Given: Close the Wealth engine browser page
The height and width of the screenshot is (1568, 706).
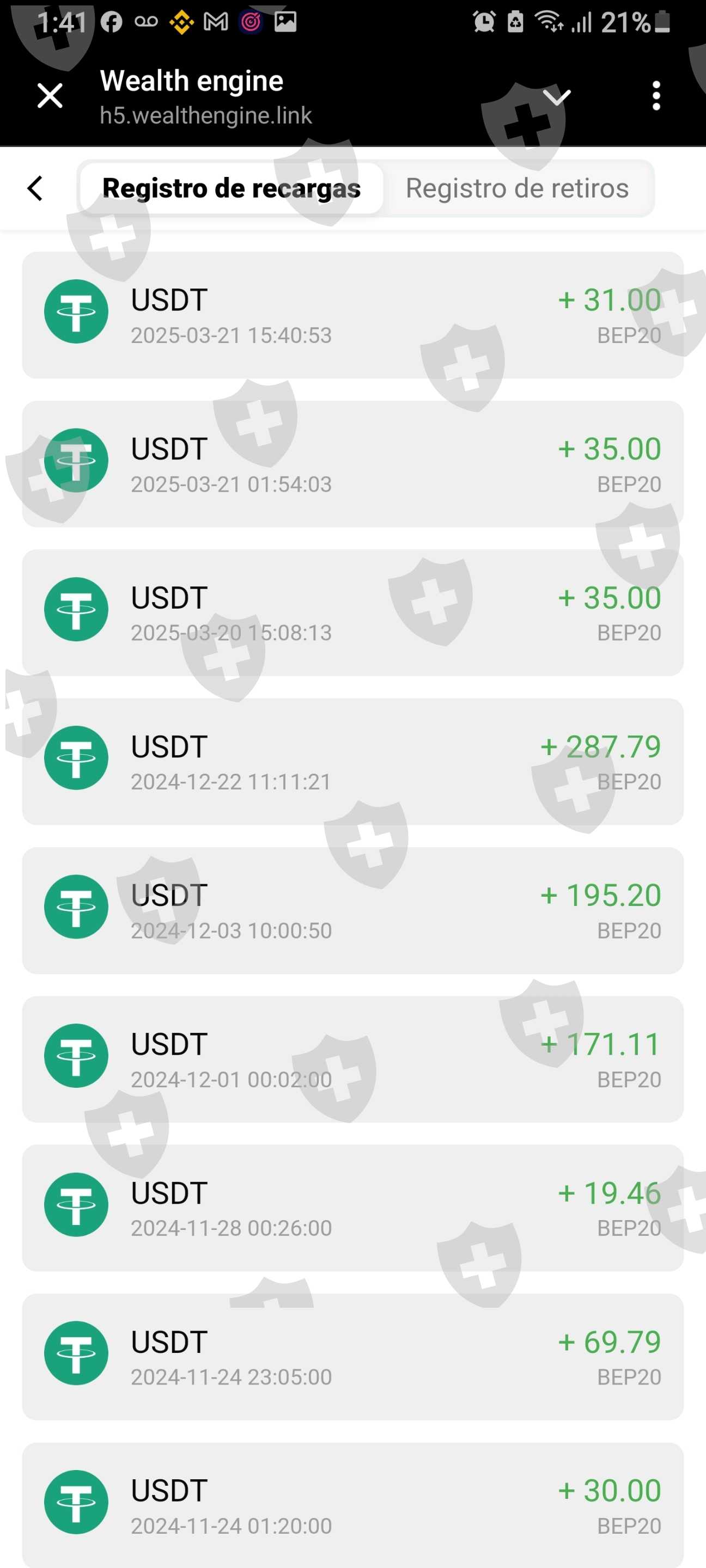Looking at the screenshot, I should [50, 96].
